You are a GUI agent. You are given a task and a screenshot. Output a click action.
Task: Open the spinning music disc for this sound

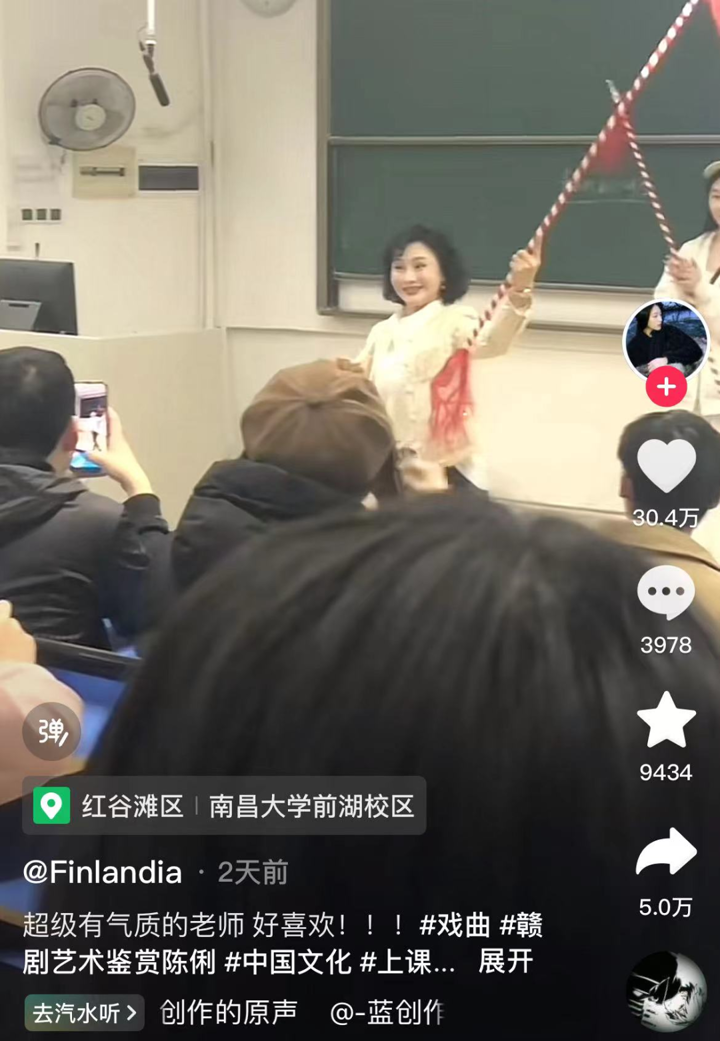[666, 991]
